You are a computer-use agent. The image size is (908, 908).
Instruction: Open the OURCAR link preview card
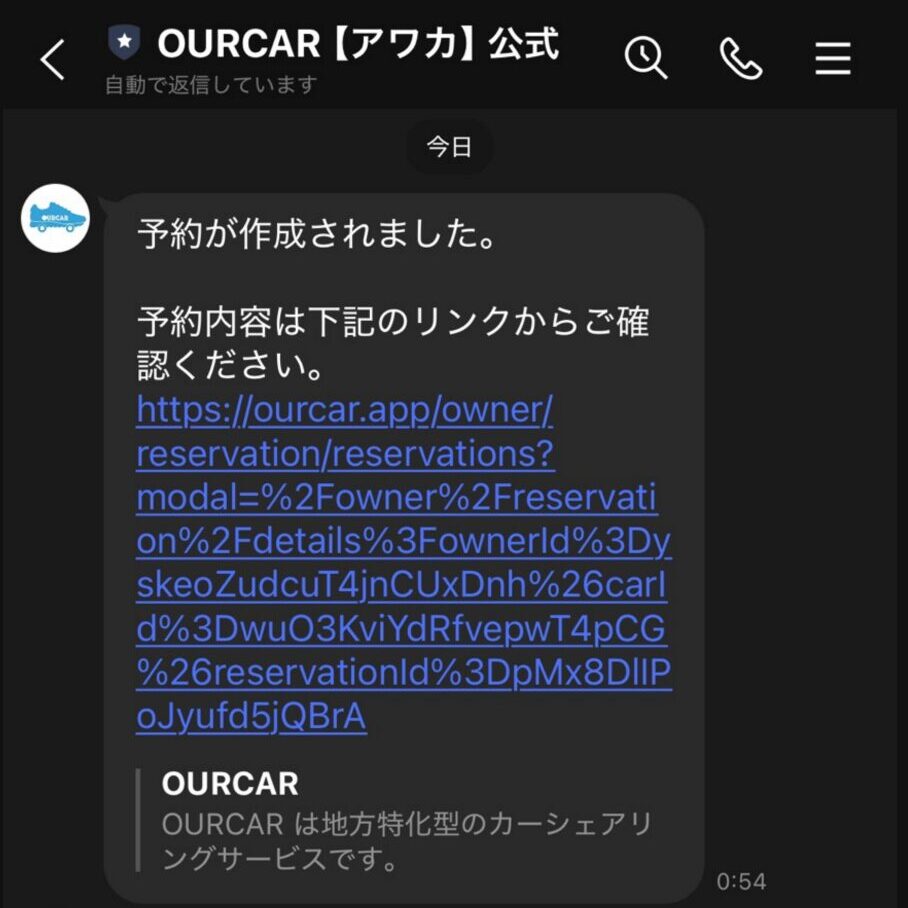[x=405, y=819]
